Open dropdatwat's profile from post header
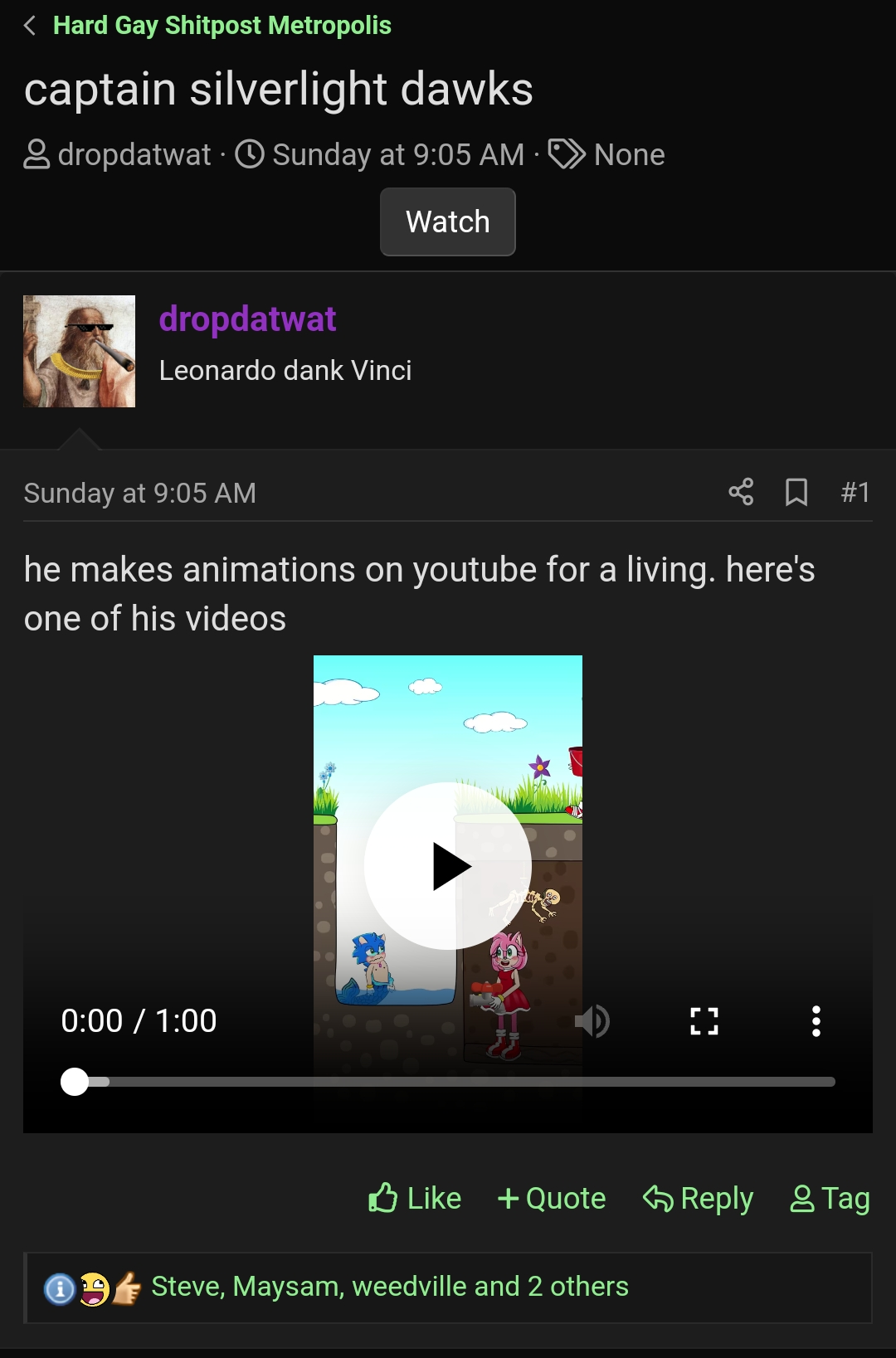896x1358 pixels. pos(247,319)
